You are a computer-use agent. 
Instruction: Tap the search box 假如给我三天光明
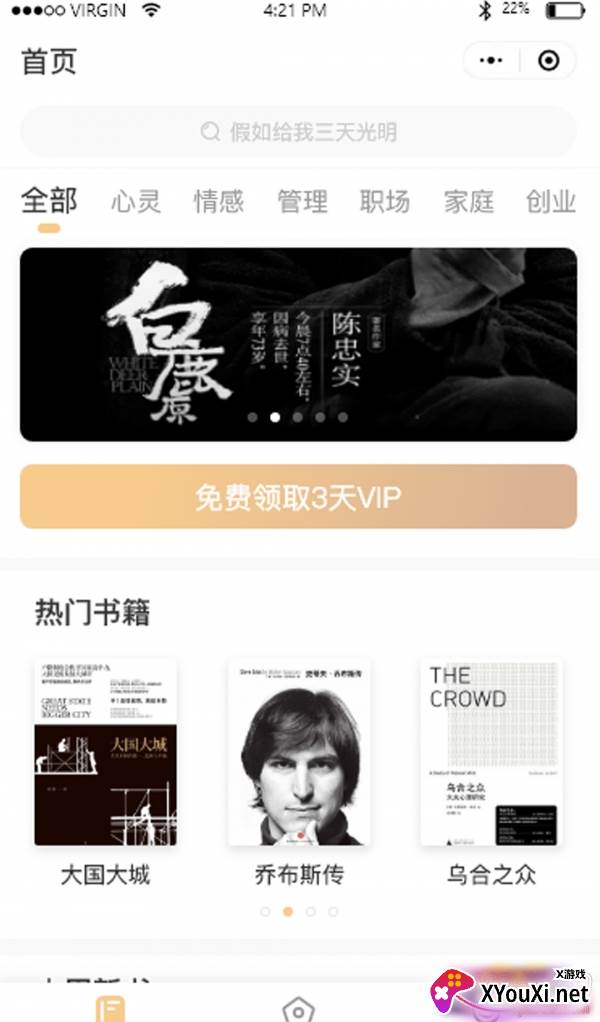298,132
